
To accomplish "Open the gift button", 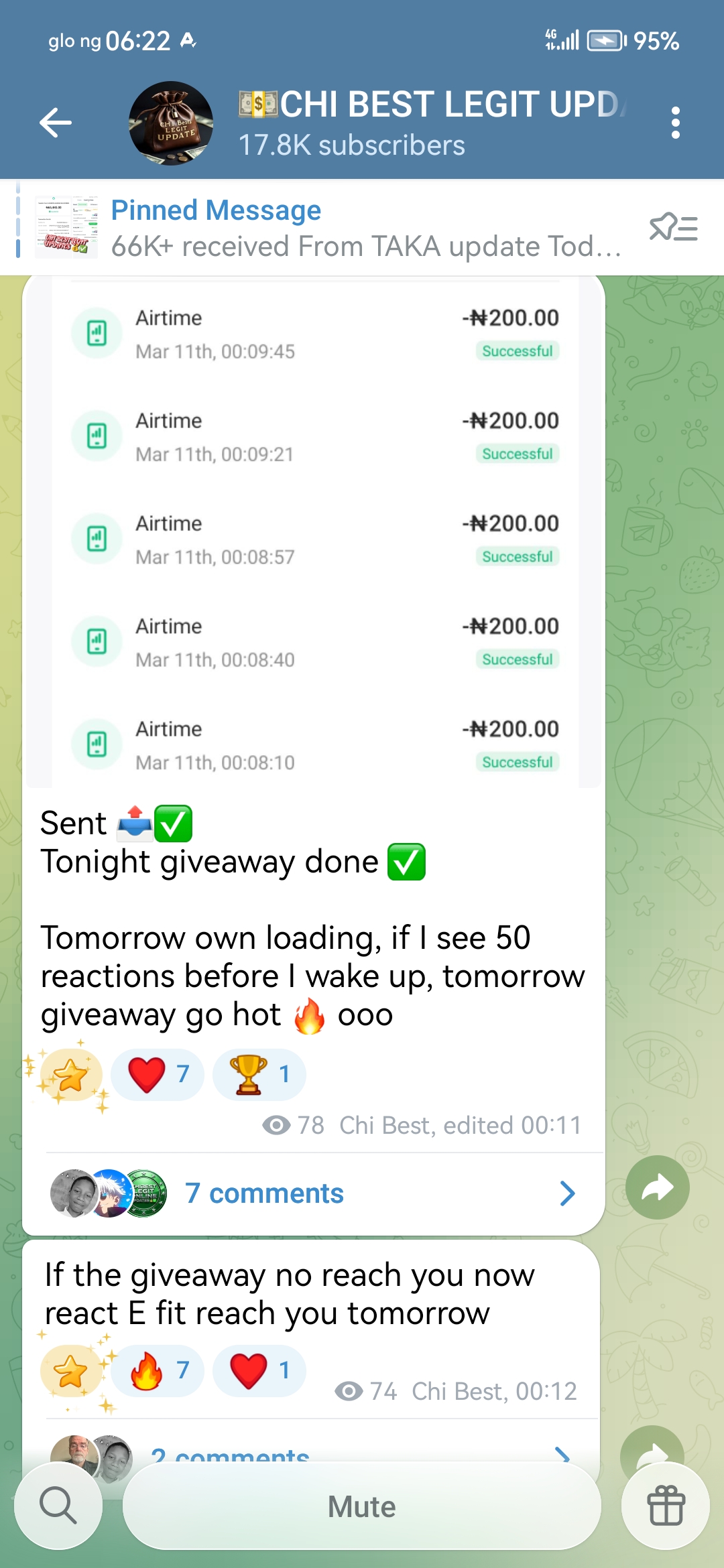I will tap(665, 1506).
